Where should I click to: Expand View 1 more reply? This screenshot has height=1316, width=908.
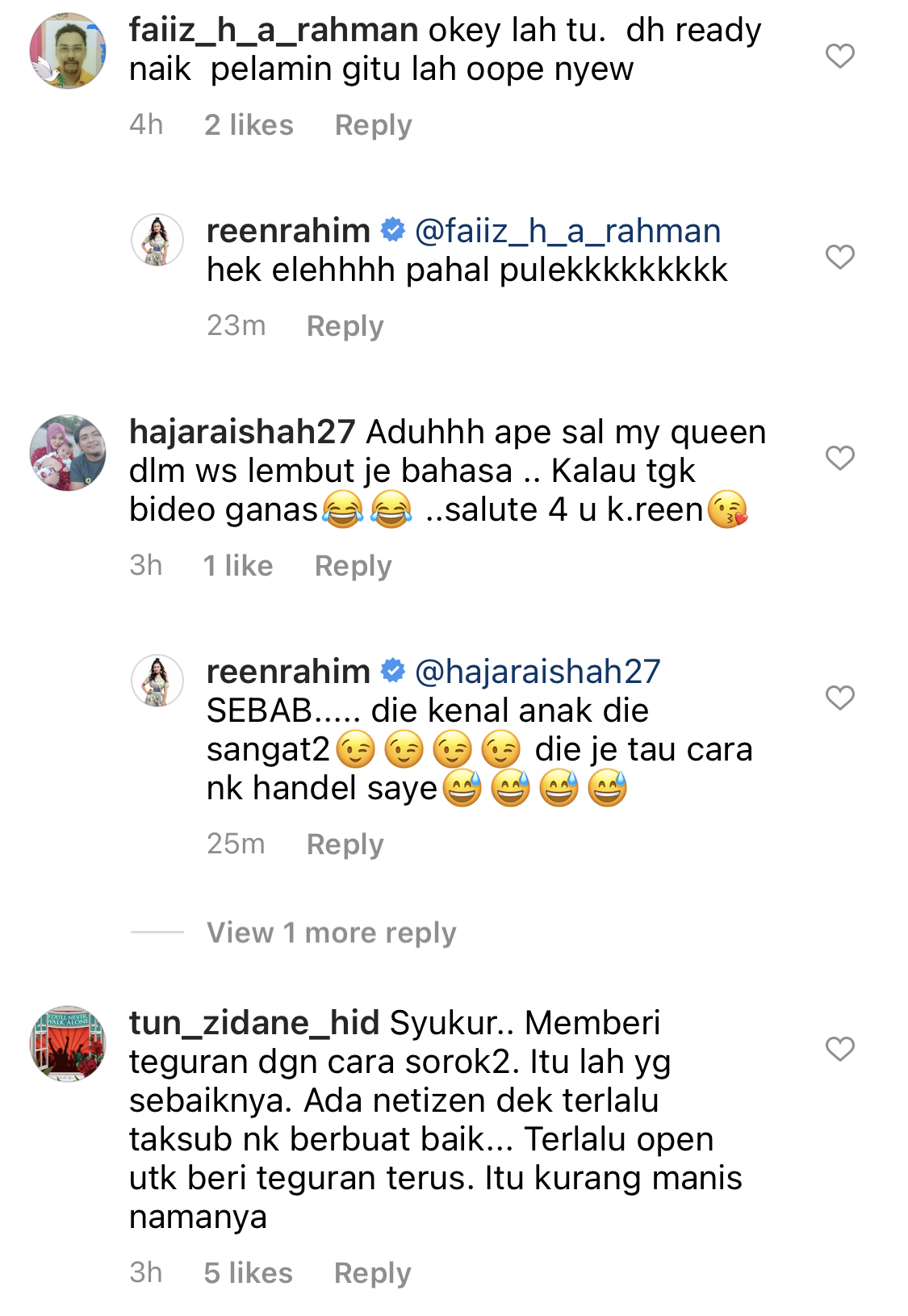point(331,933)
